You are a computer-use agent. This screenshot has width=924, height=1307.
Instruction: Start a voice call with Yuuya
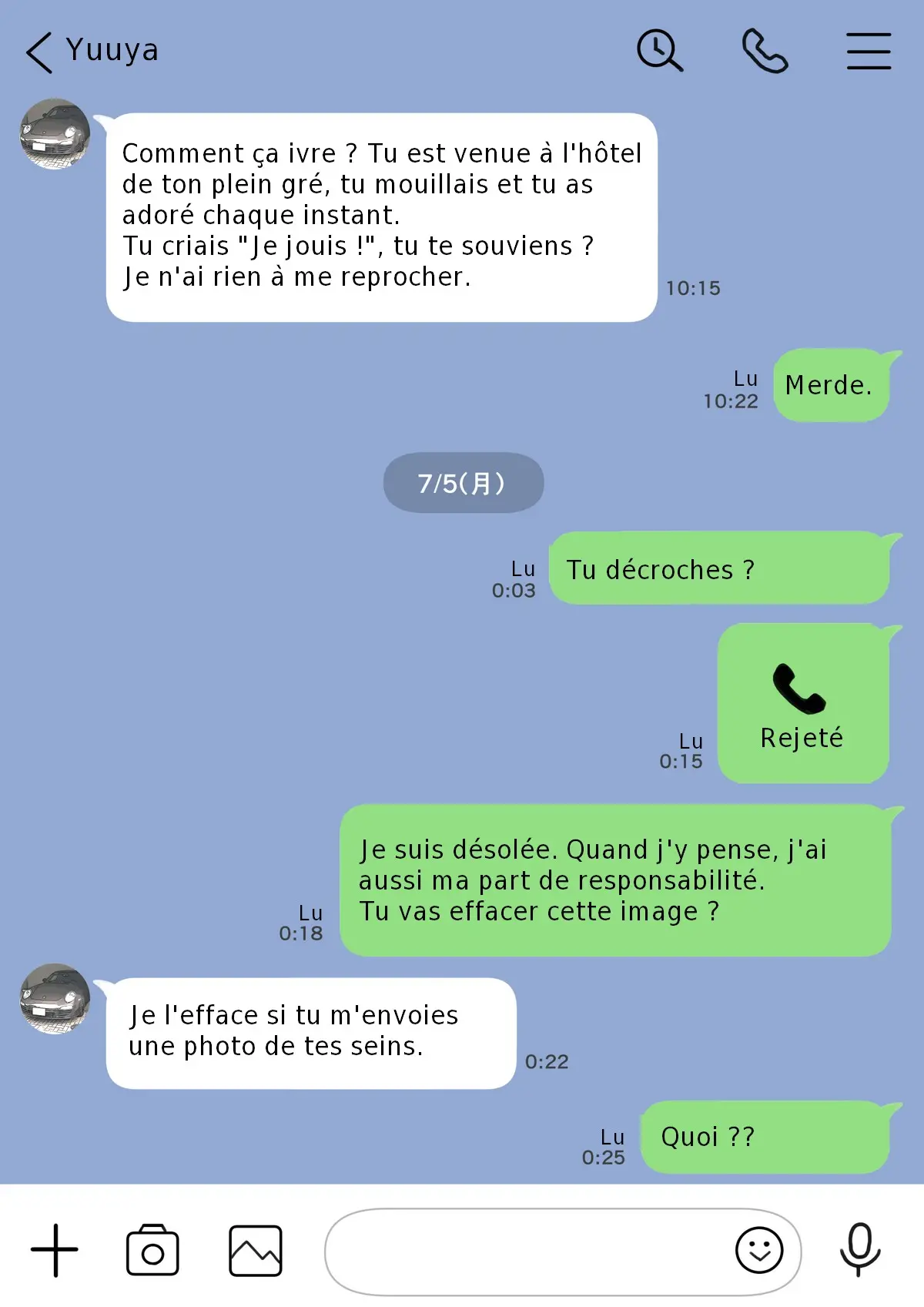[764, 52]
